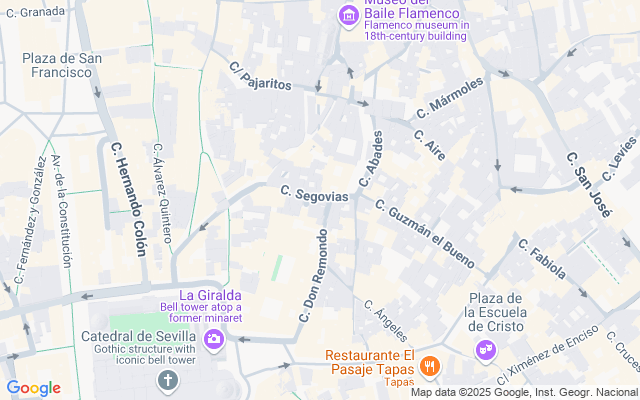Open Restaurante El Pasaje Tapas marker
Image resolution: width=640 pixels, height=400 pixels.
point(430,365)
